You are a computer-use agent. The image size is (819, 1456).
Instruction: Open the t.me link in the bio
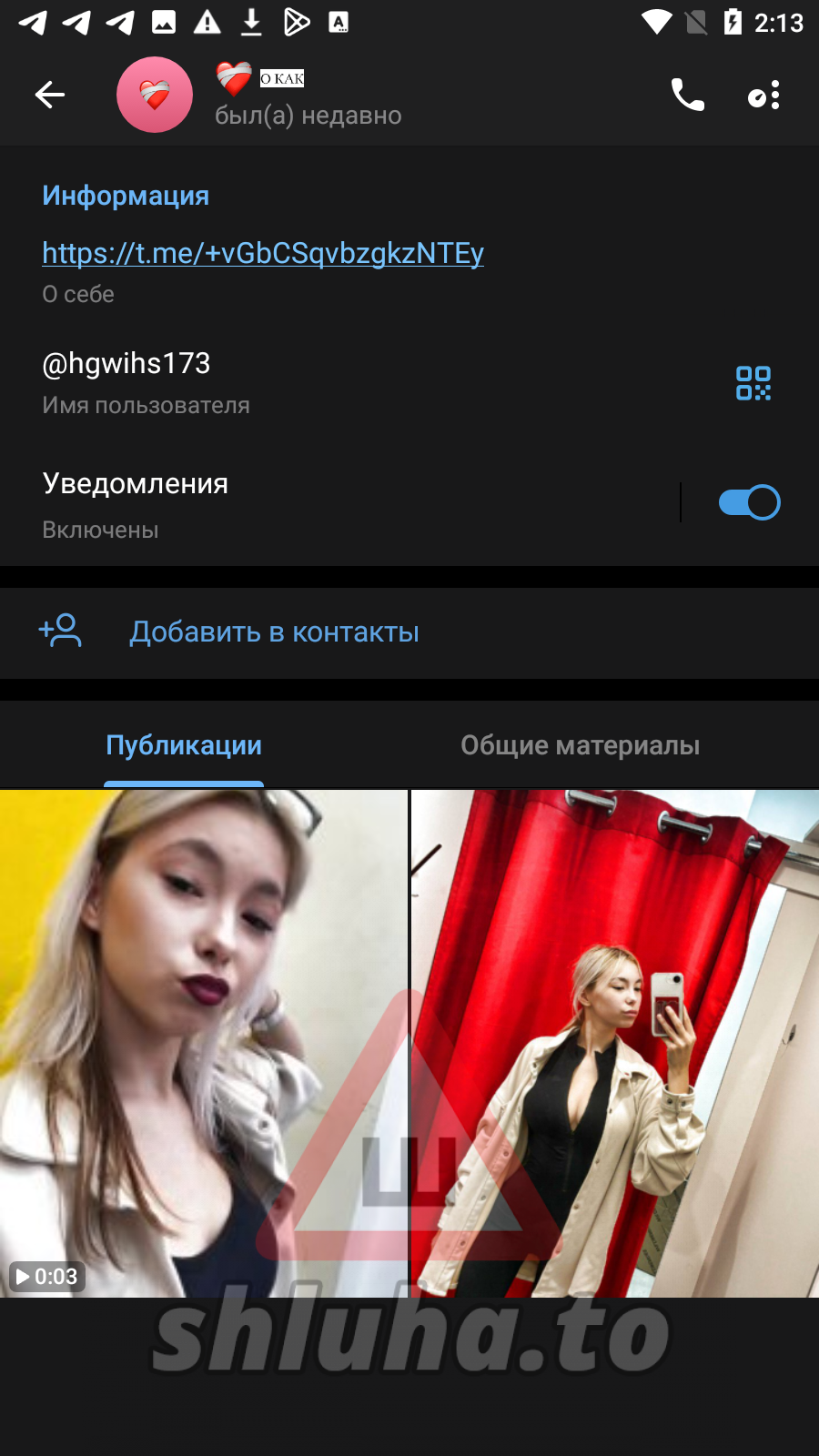coord(263,253)
